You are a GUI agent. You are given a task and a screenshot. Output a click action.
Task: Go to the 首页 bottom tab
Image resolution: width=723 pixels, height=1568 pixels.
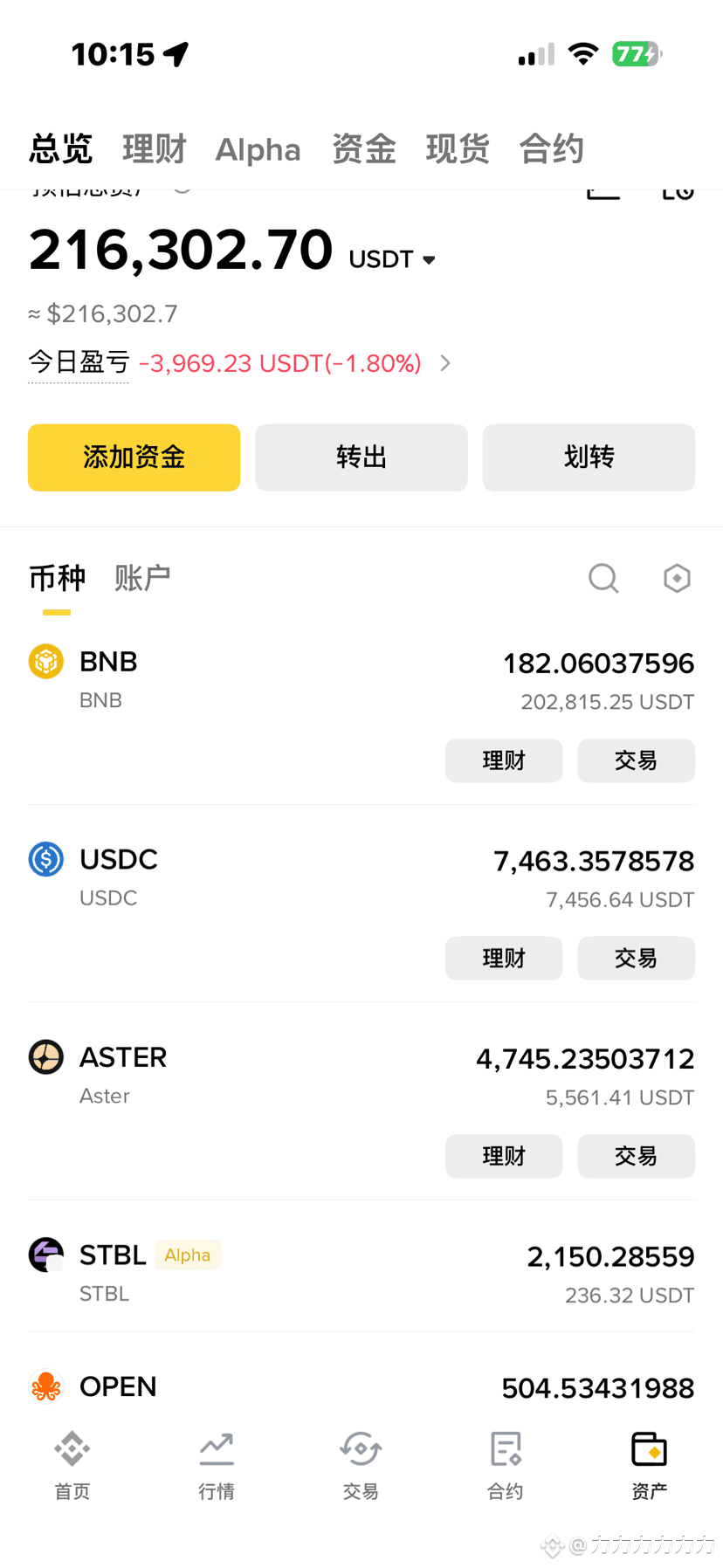click(72, 1466)
